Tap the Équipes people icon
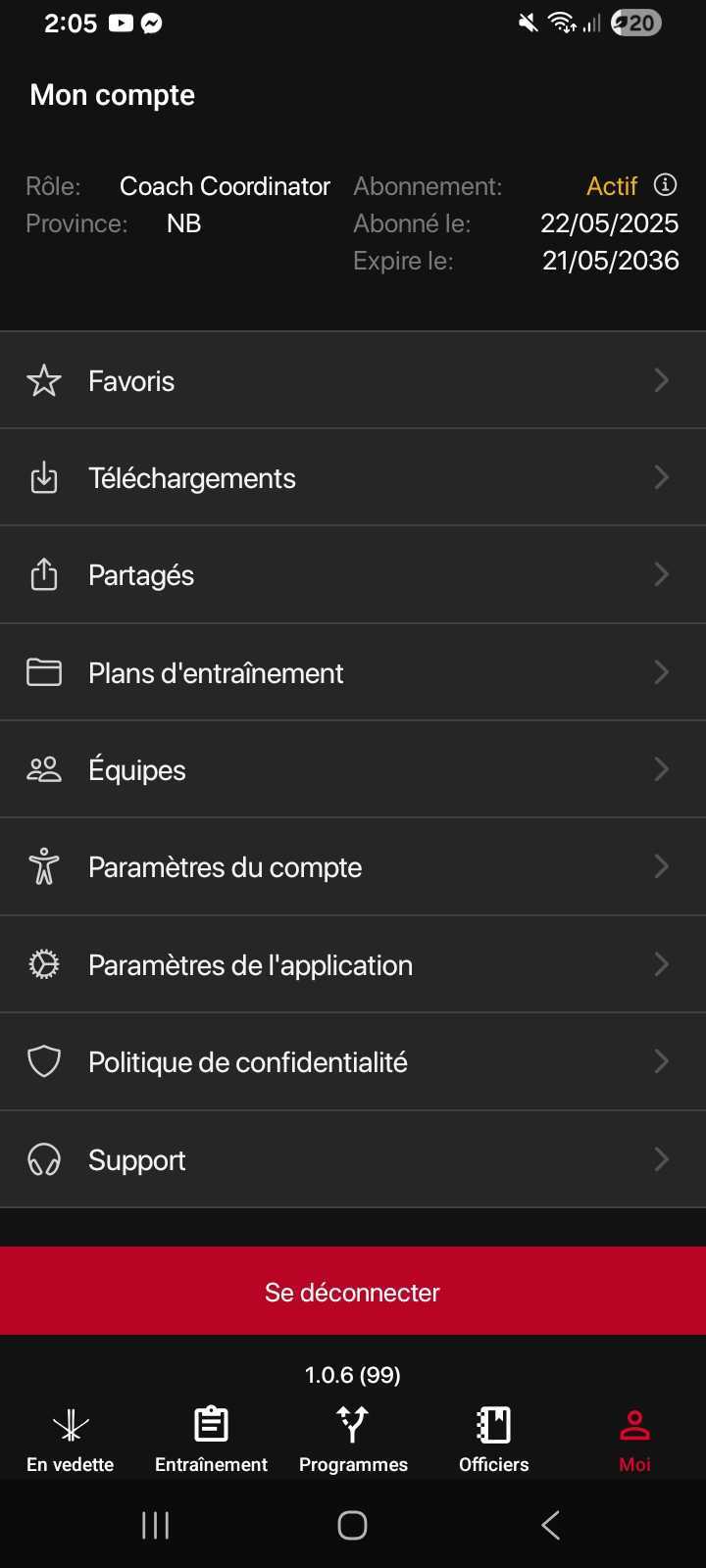Viewport: 706px width, 1568px height. (x=43, y=769)
